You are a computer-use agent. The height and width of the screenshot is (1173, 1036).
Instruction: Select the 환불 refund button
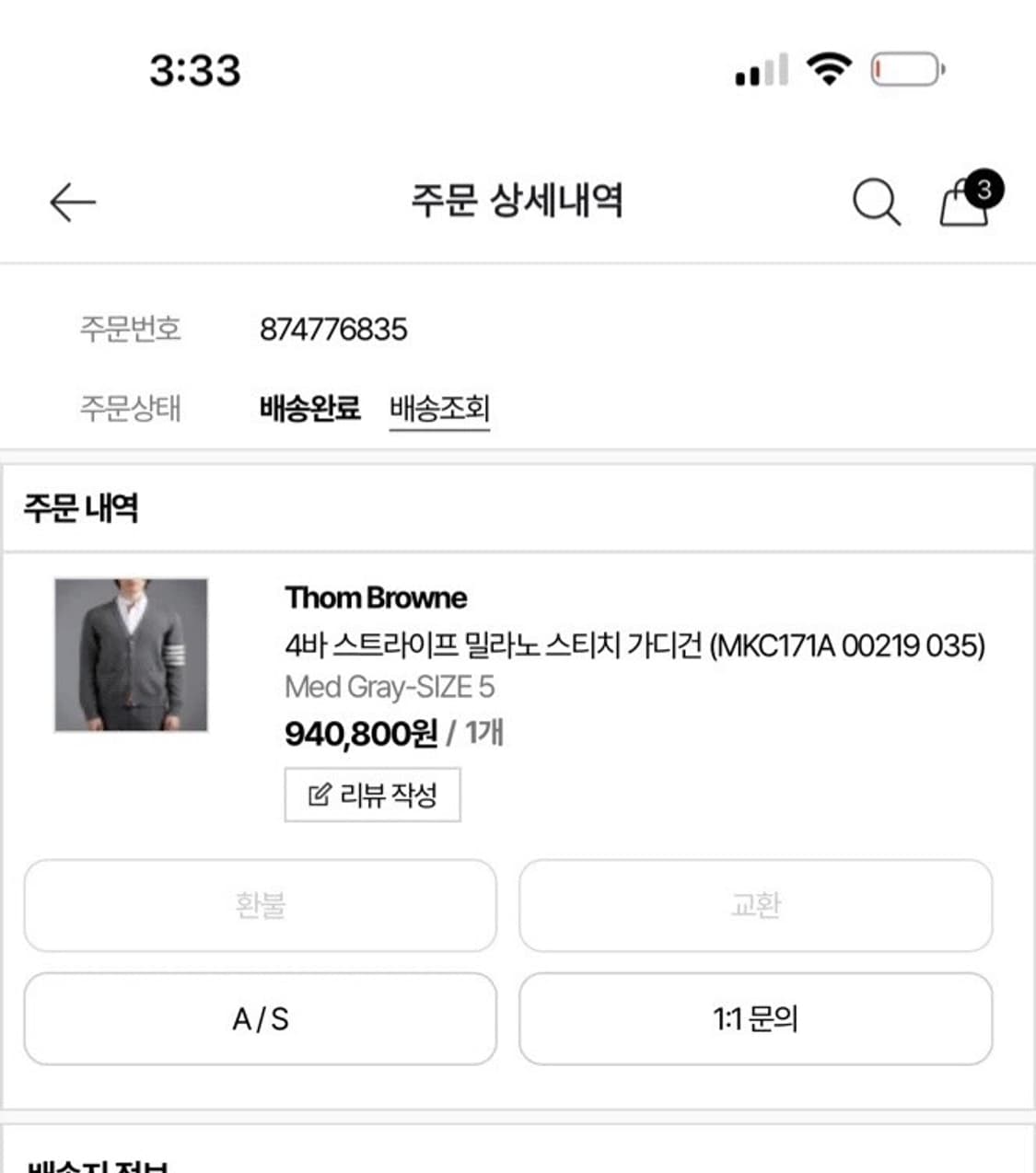coord(261,907)
